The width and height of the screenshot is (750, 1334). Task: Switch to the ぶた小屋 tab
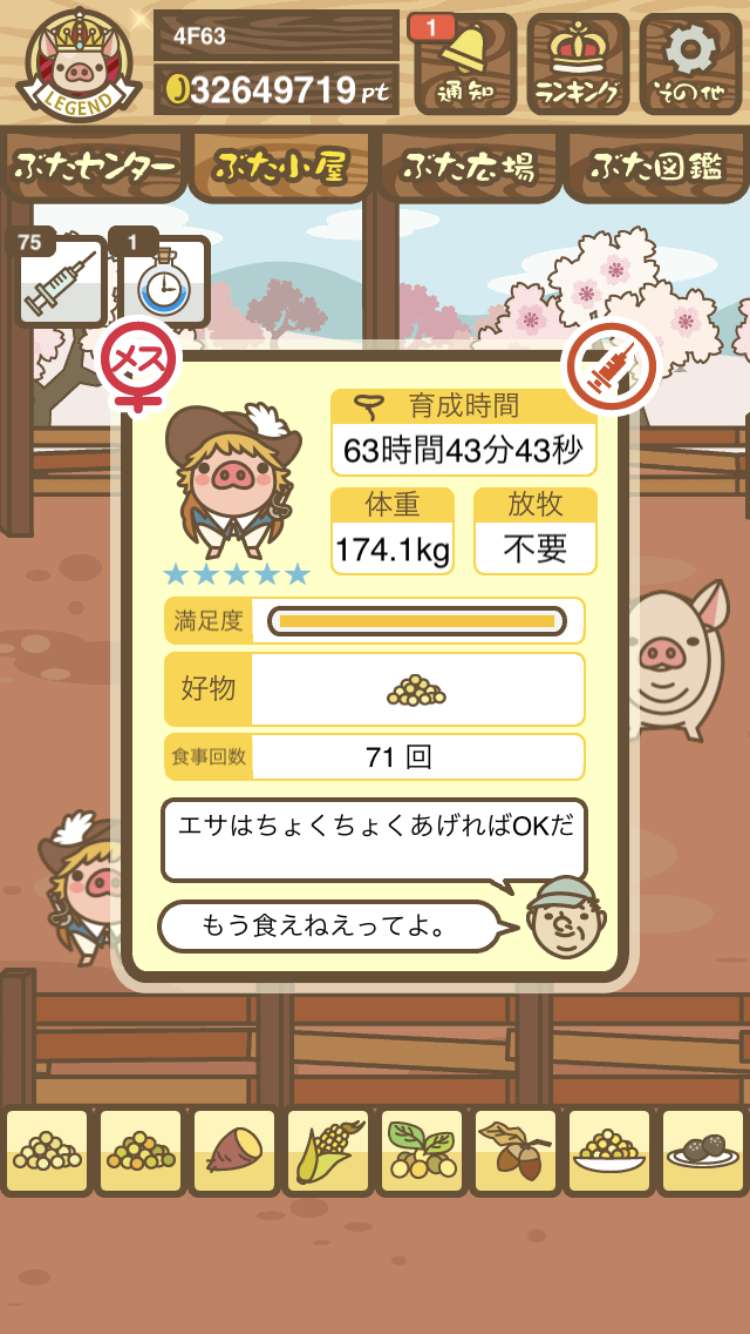(280, 167)
